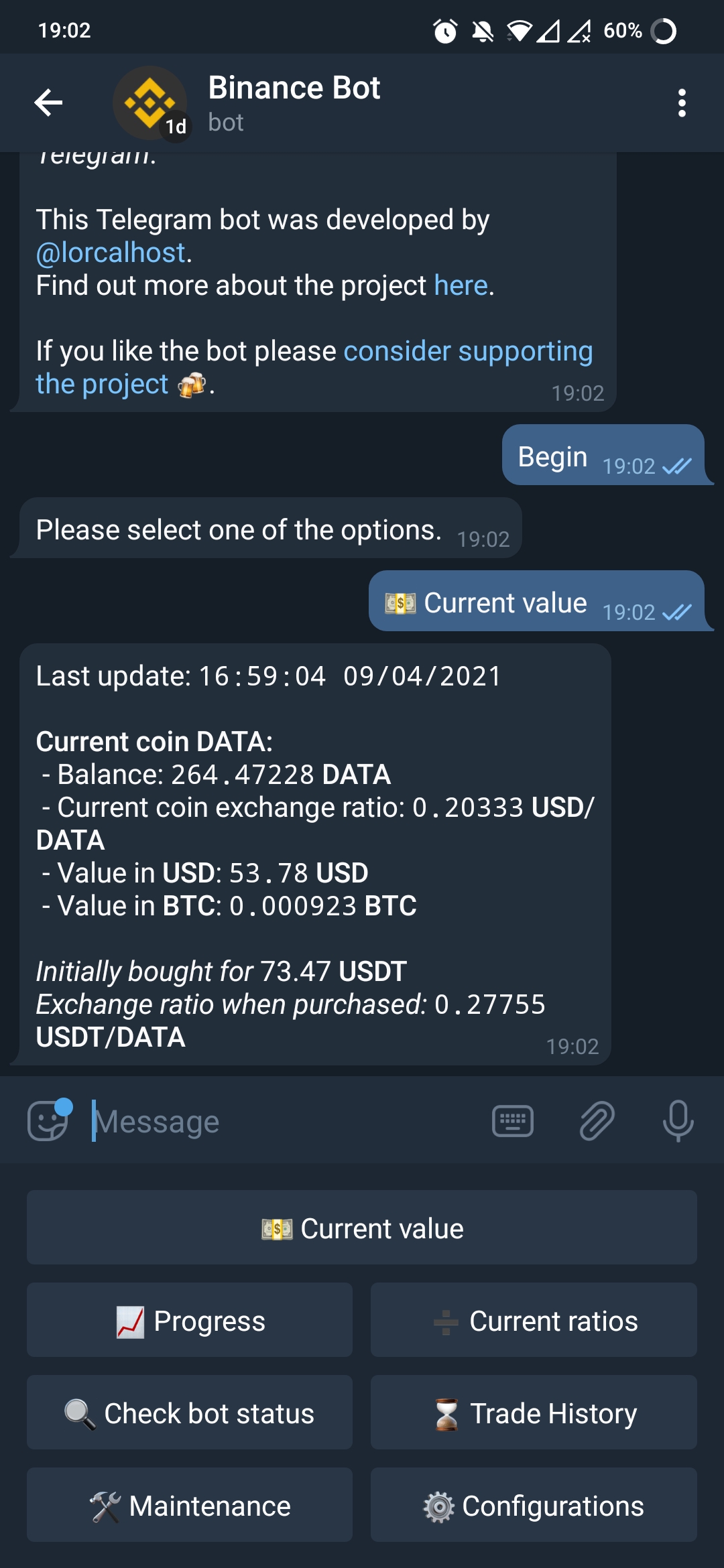The width and height of the screenshot is (724, 1568).
Task: Show Current ratios from the bot
Action: click(x=534, y=1320)
